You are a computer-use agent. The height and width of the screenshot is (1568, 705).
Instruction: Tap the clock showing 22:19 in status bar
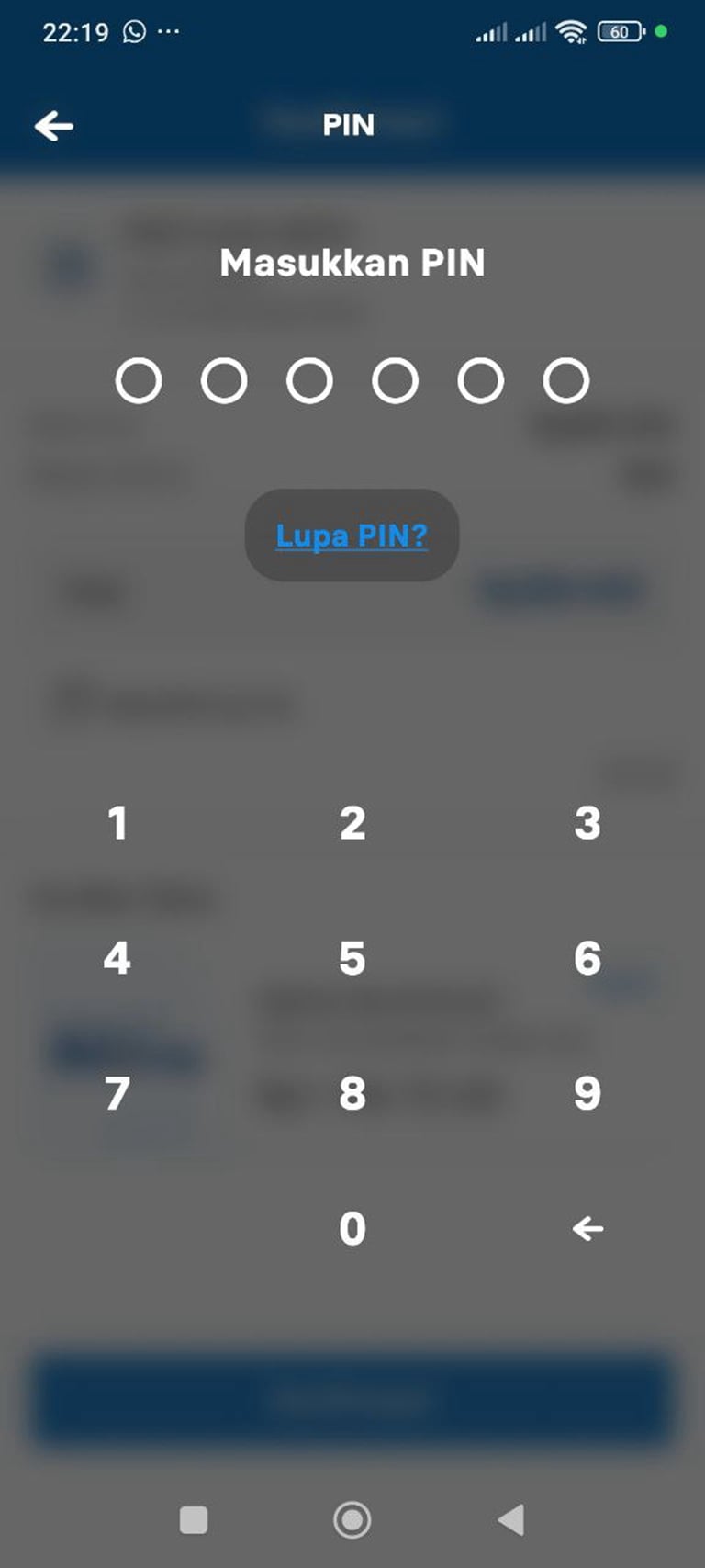pos(72,30)
